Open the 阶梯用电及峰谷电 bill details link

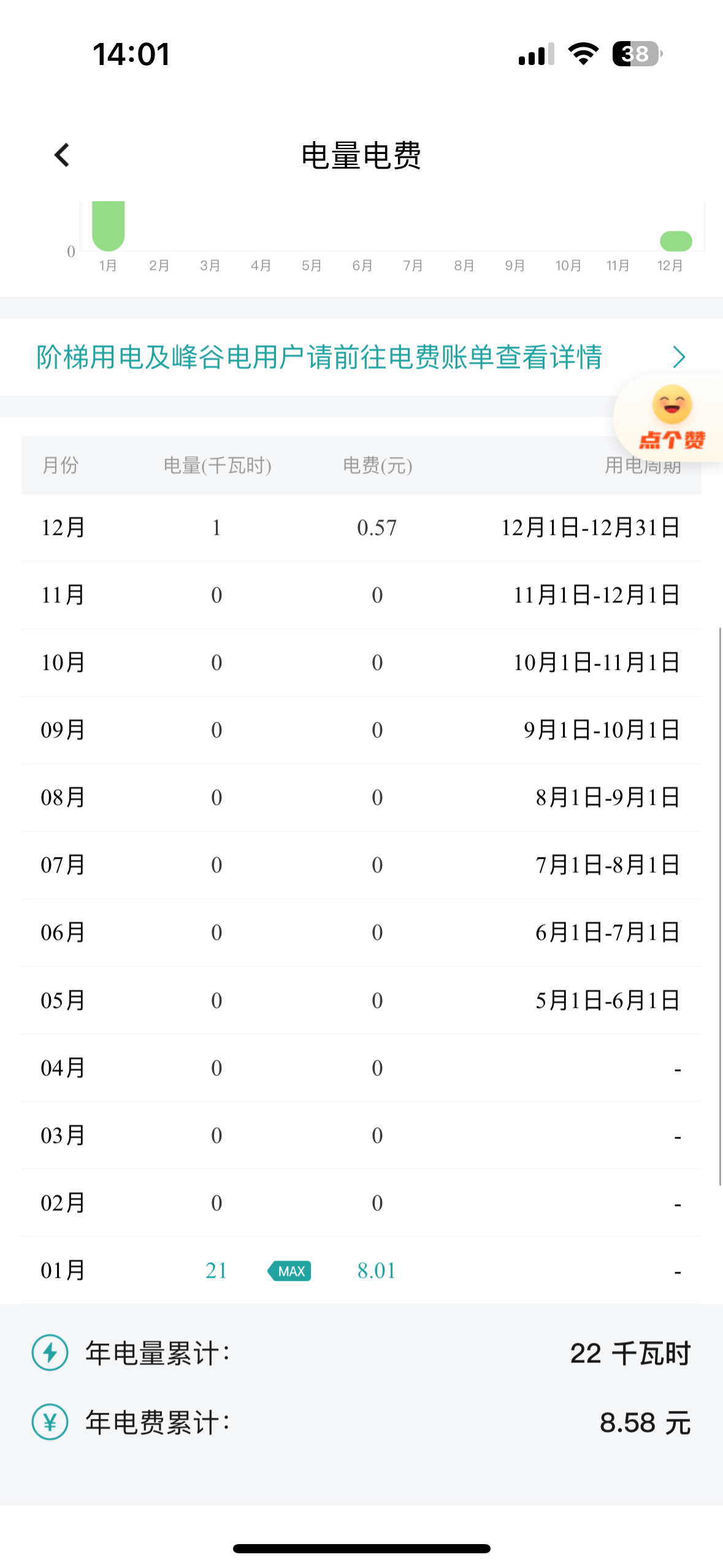click(x=361, y=357)
